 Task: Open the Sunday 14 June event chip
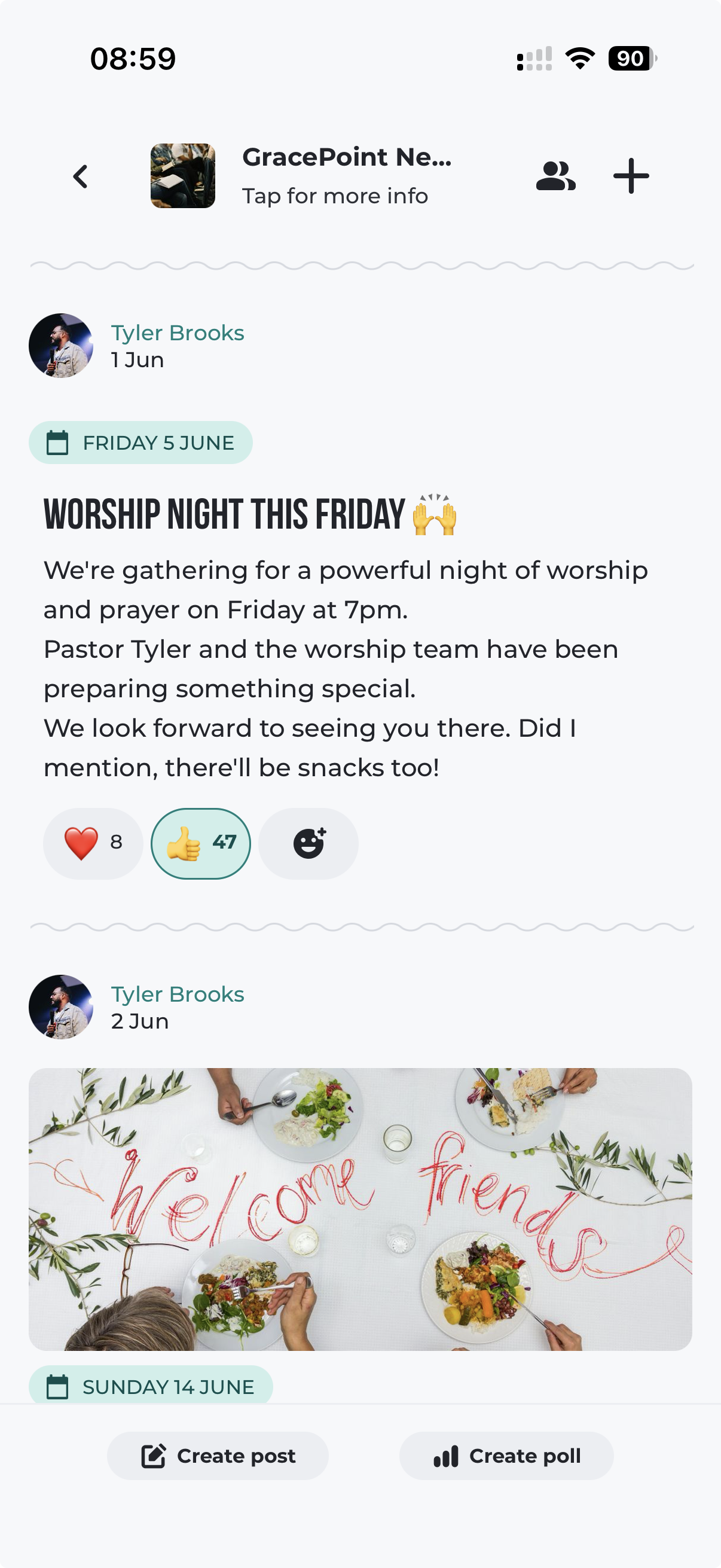pos(151,1386)
